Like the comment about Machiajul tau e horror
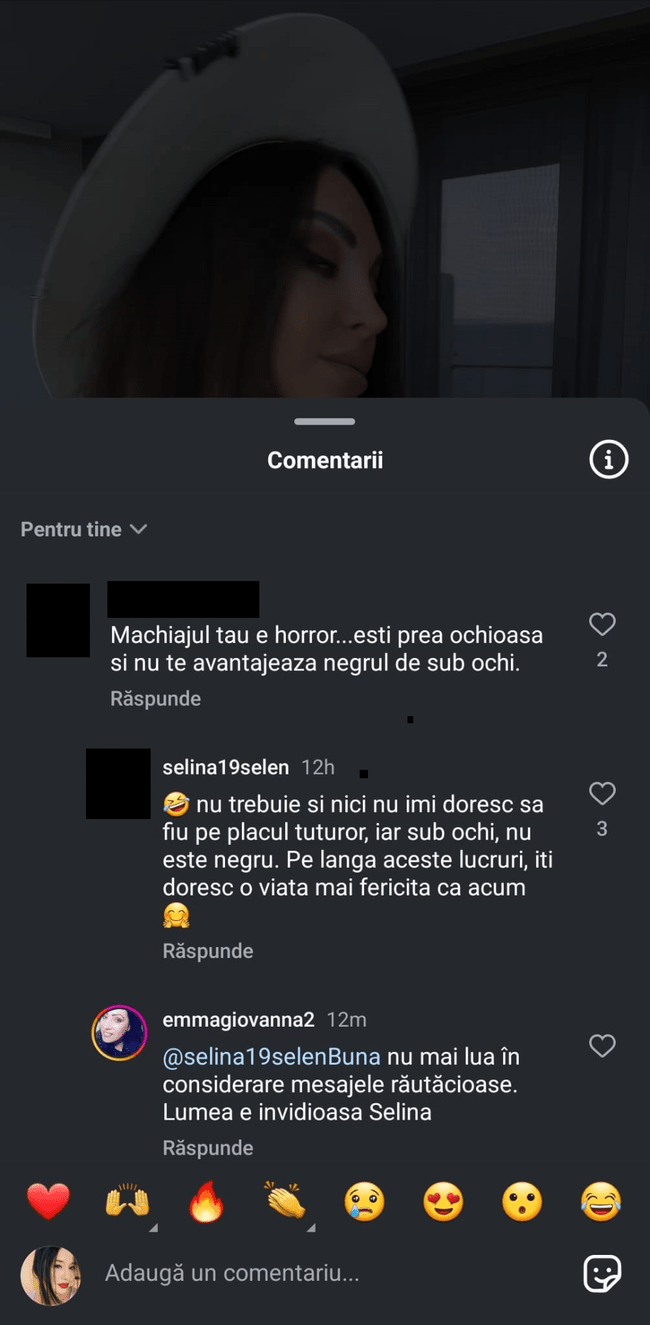The image size is (650, 1325). 602,625
